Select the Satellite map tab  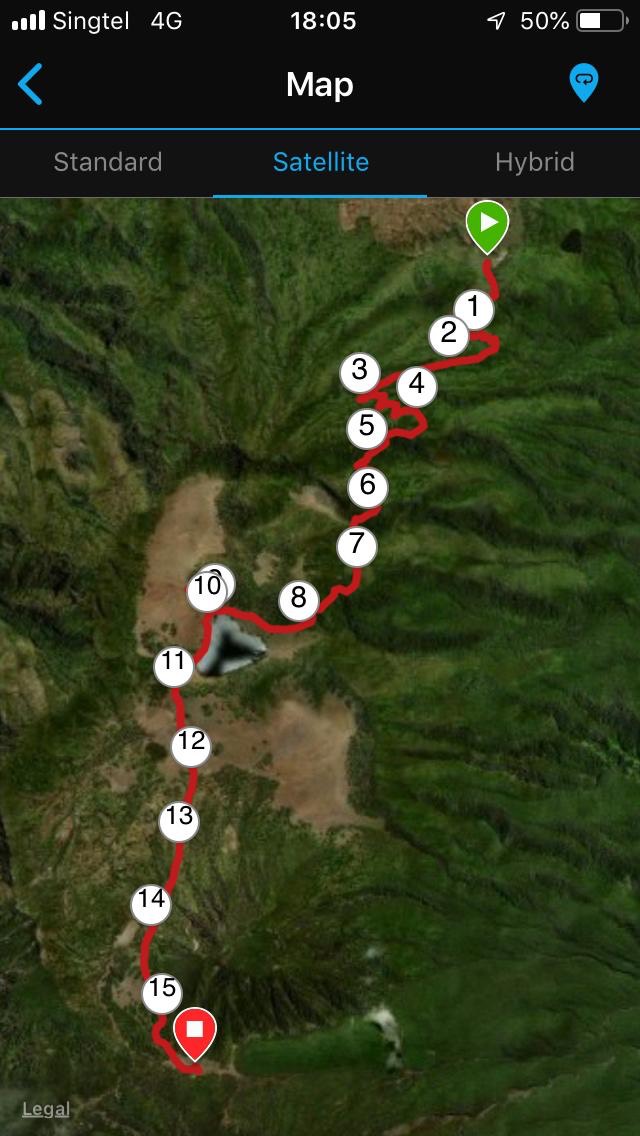coord(320,162)
